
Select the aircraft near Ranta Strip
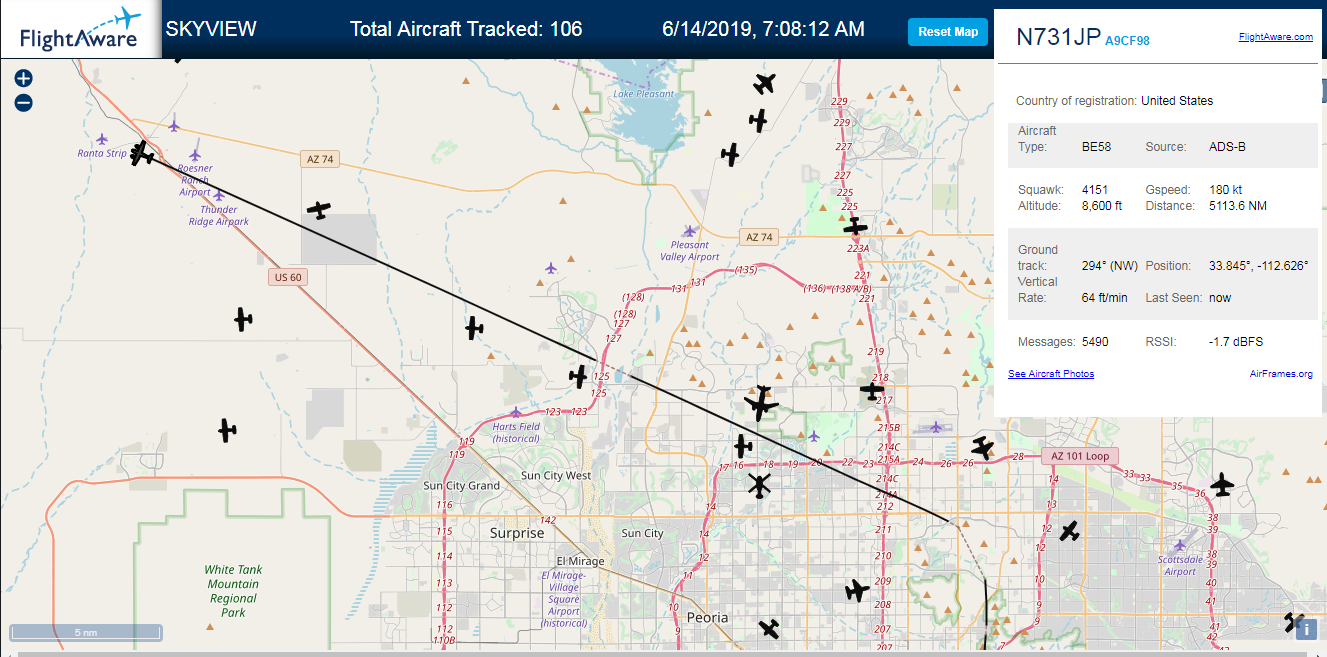point(144,154)
